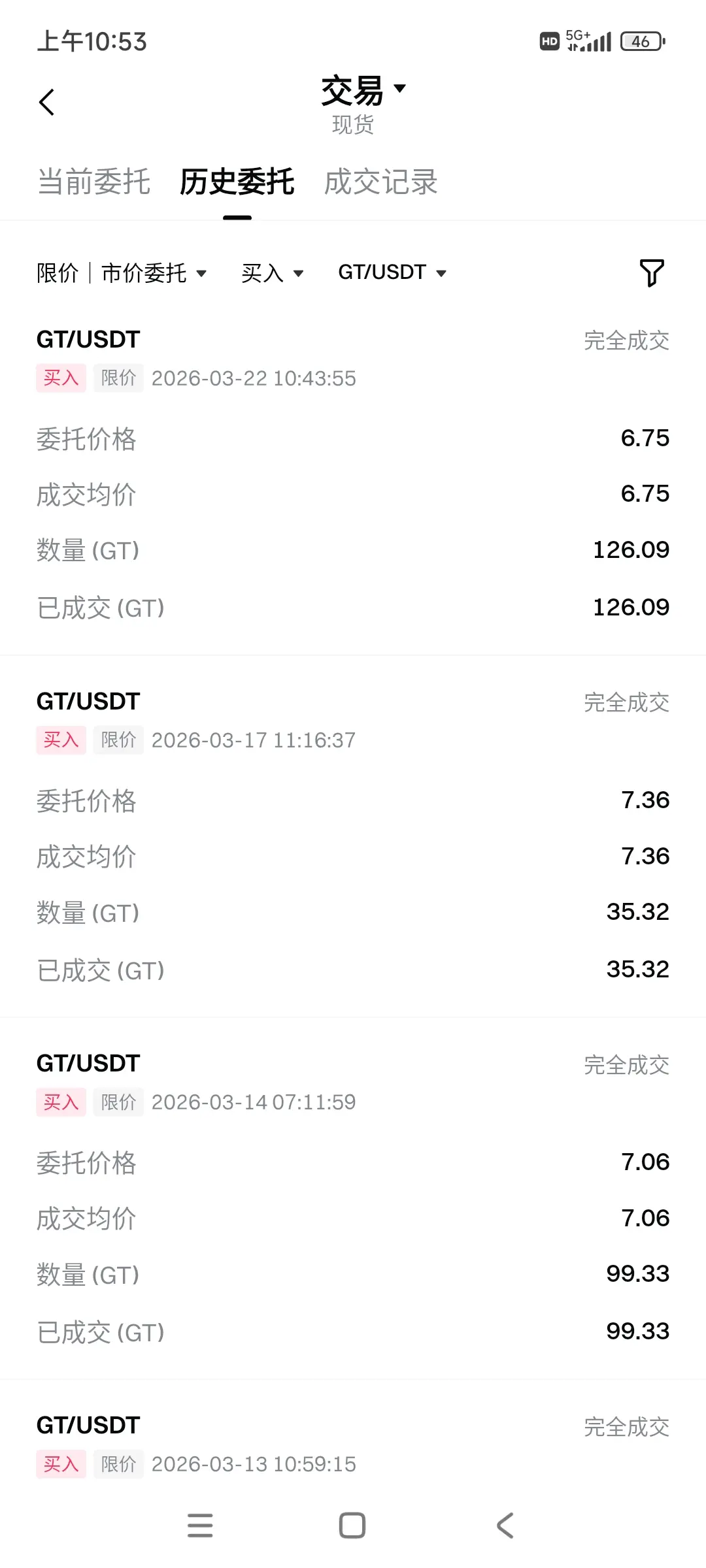
Task: Open the GT/USDT pair dropdown
Action: pos(392,272)
